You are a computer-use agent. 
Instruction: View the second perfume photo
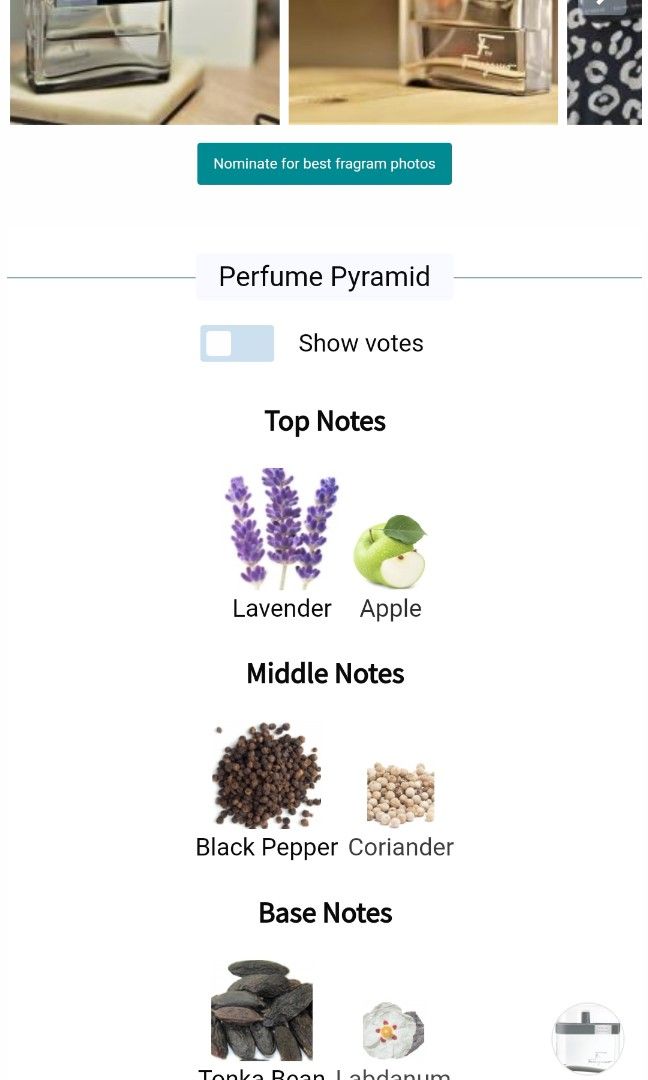[x=423, y=60]
